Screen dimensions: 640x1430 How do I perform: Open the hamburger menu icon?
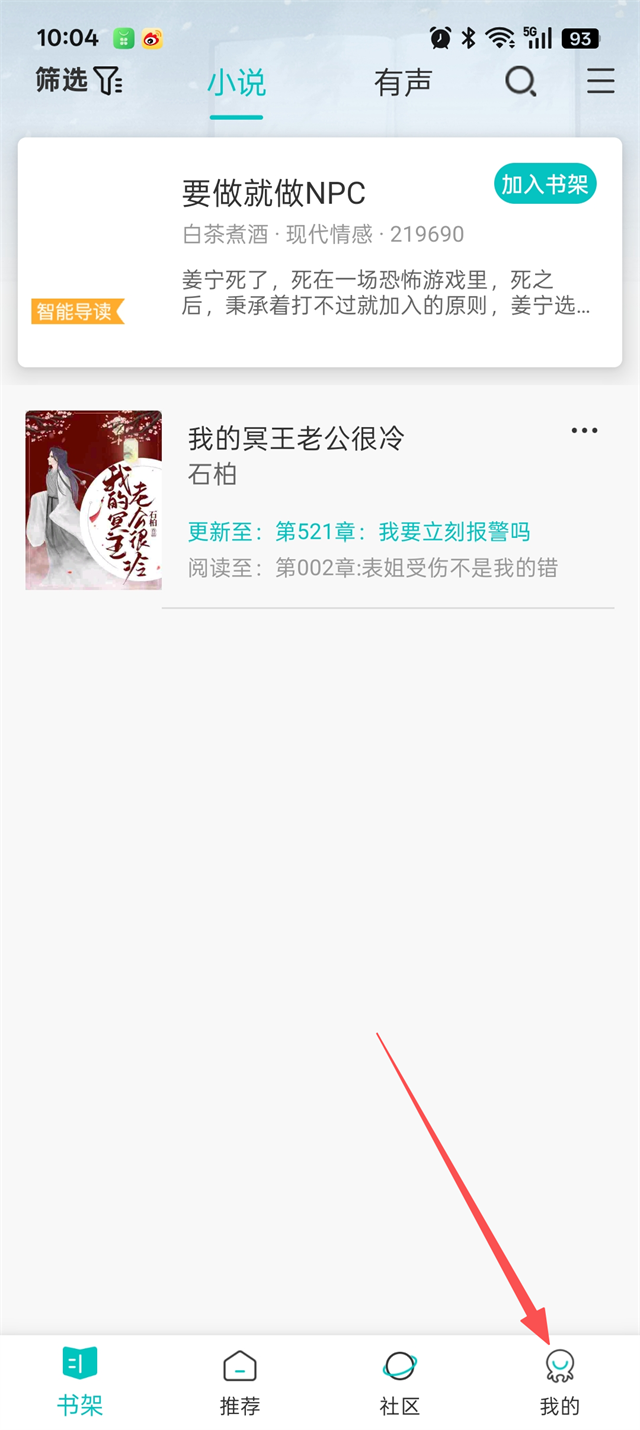click(600, 81)
